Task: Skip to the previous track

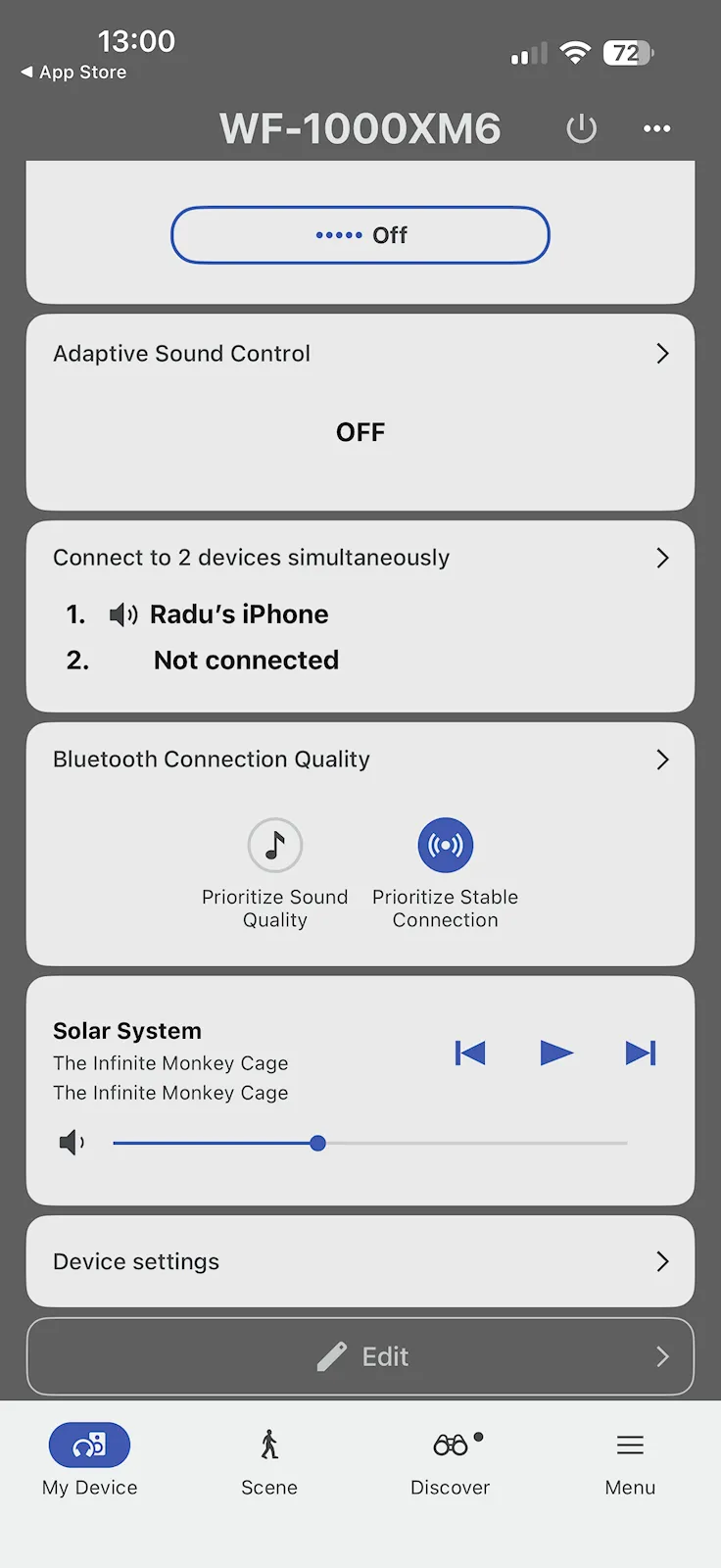Action: tap(470, 1053)
